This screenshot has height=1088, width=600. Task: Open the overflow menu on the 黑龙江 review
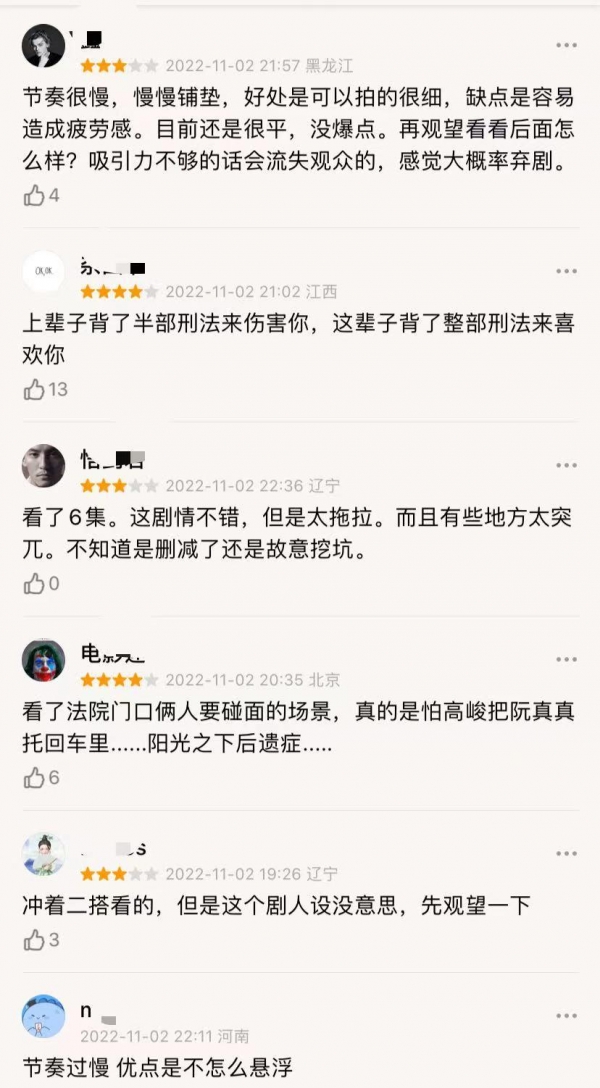coord(567,45)
